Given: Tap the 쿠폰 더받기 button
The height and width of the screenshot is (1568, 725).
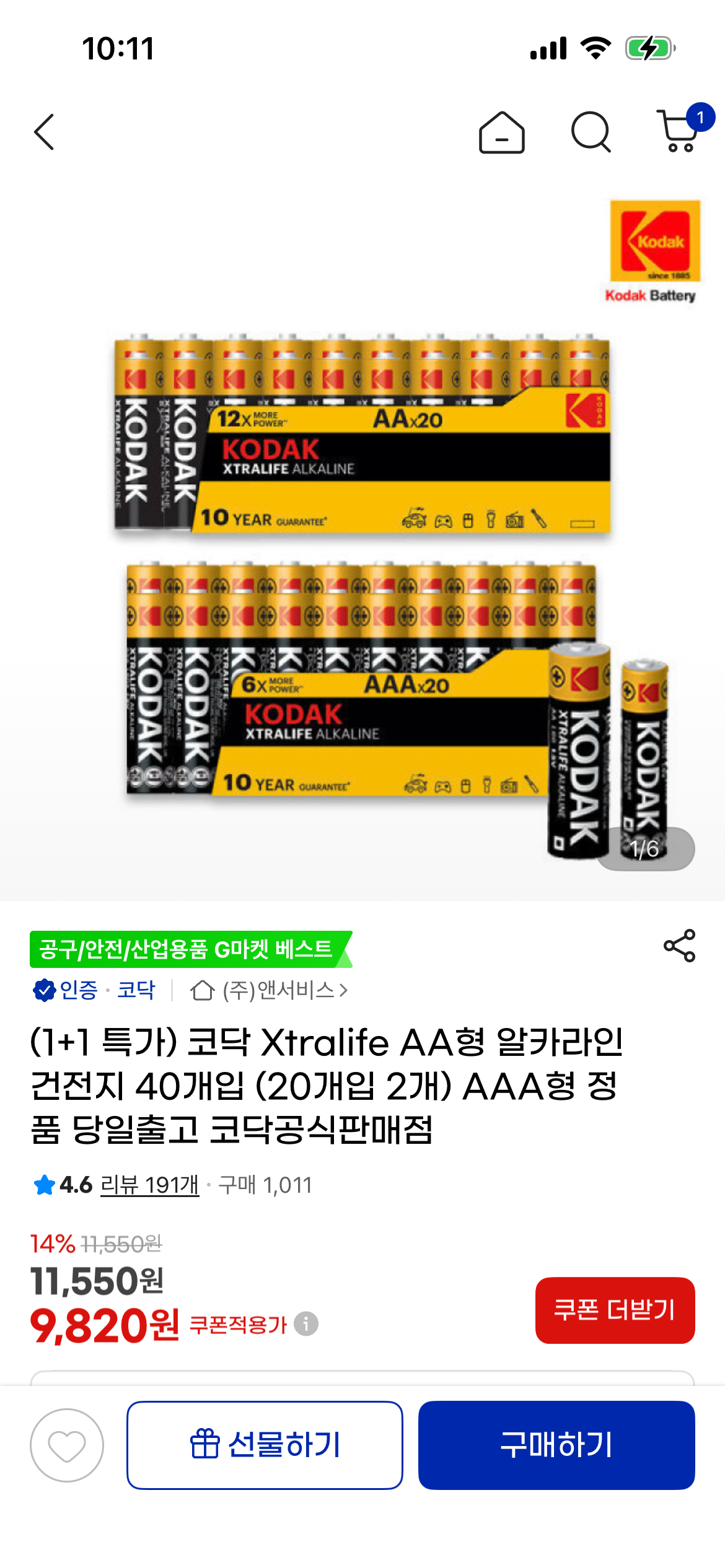Looking at the screenshot, I should (x=615, y=1310).
